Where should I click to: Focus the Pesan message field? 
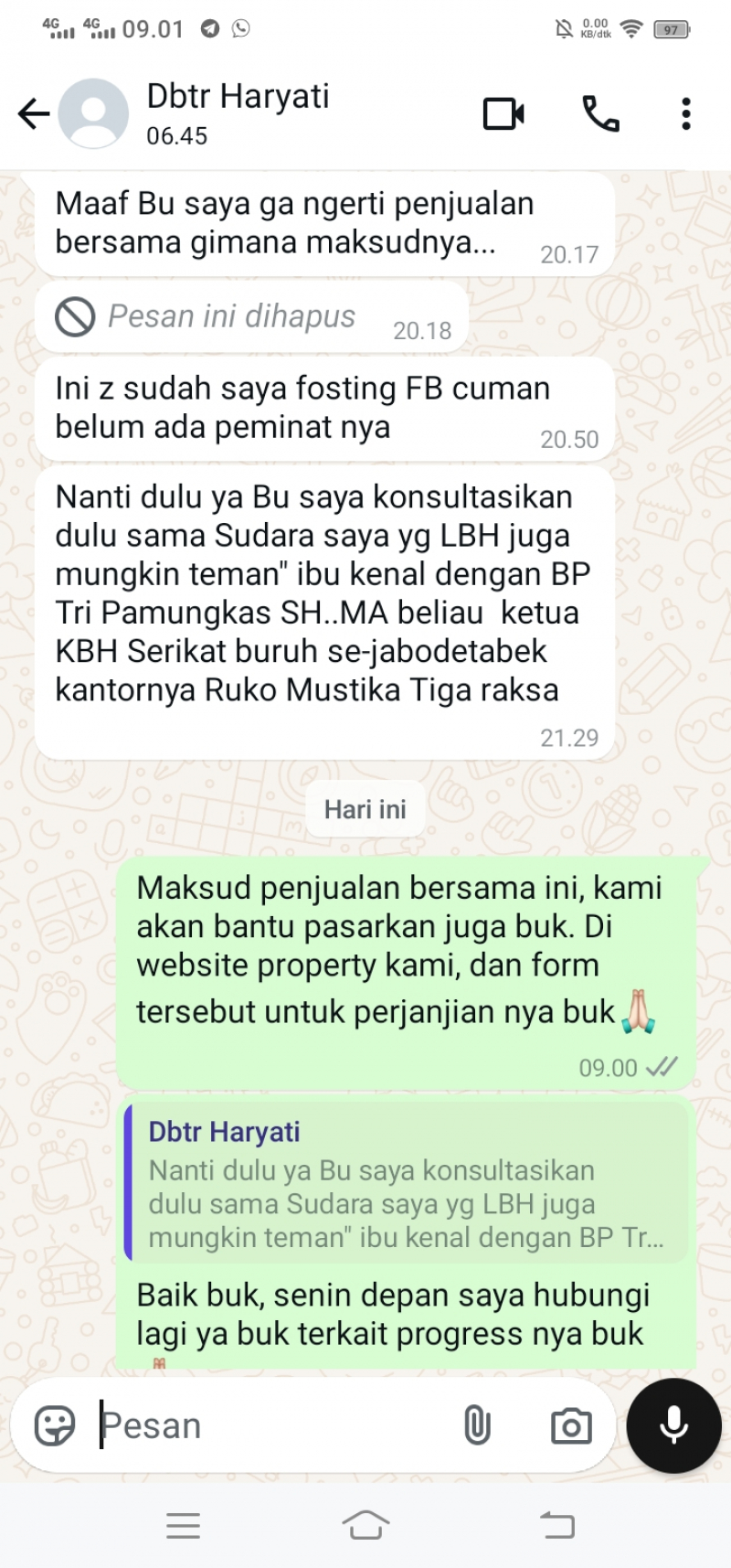(x=274, y=1425)
